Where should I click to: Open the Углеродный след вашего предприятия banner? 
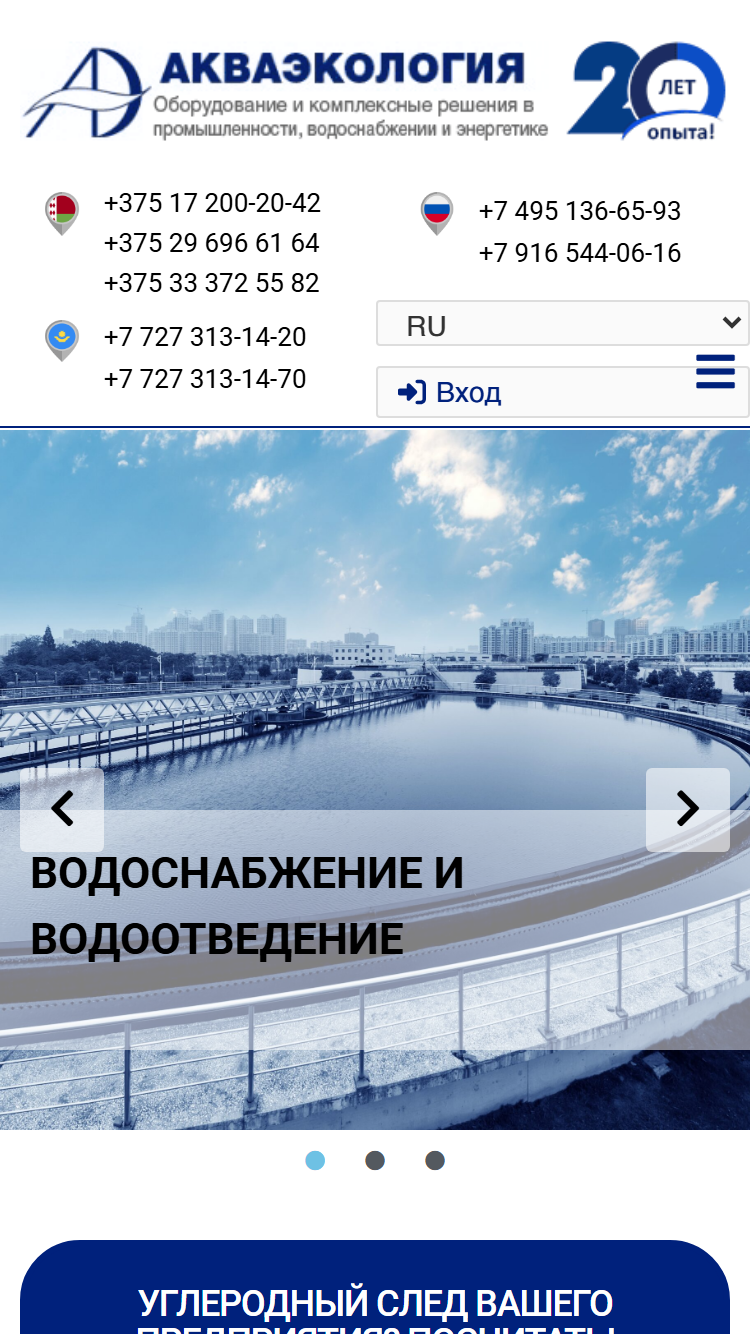(x=375, y=1288)
